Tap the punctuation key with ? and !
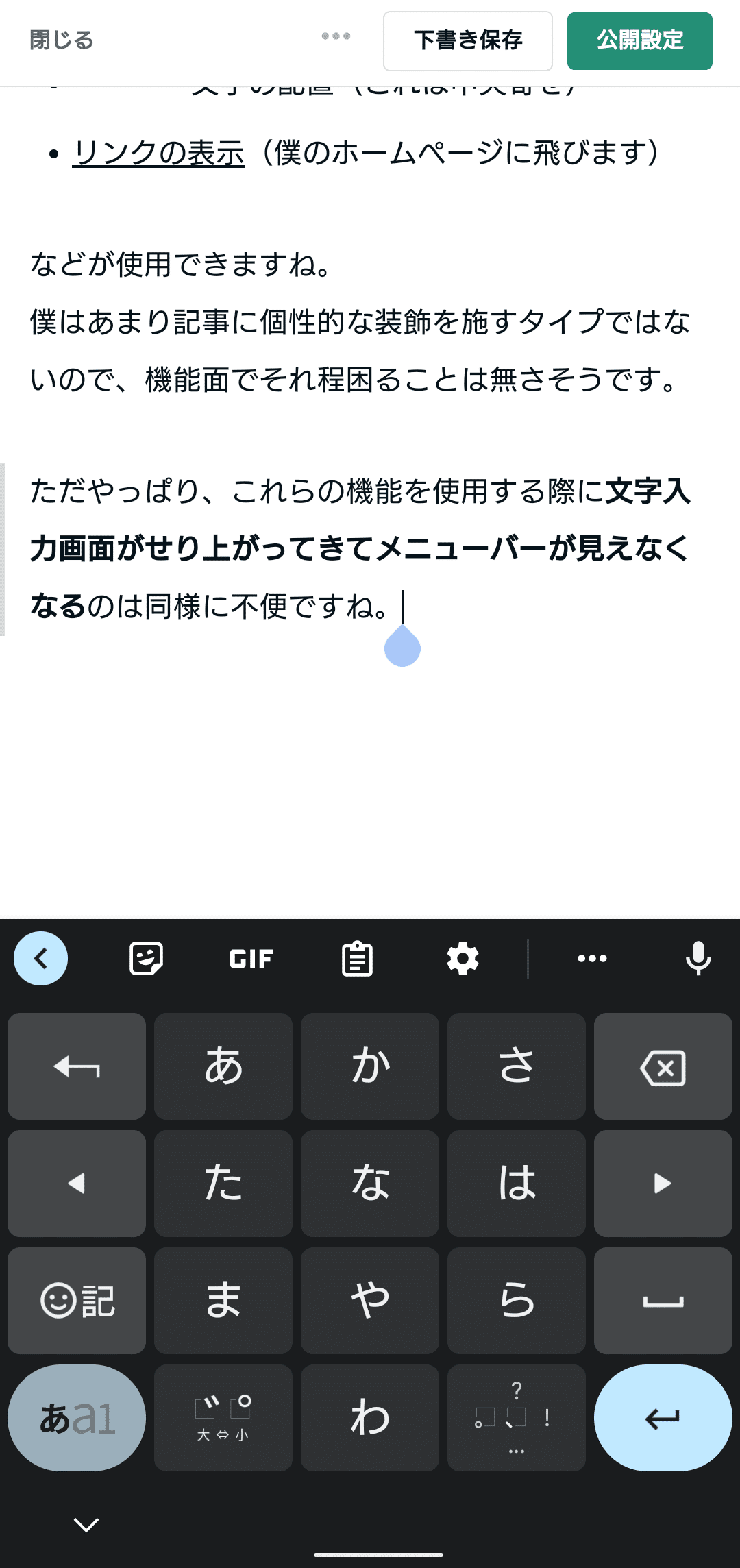Screen dimensions: 740x1568 [x=517, y=1418]
